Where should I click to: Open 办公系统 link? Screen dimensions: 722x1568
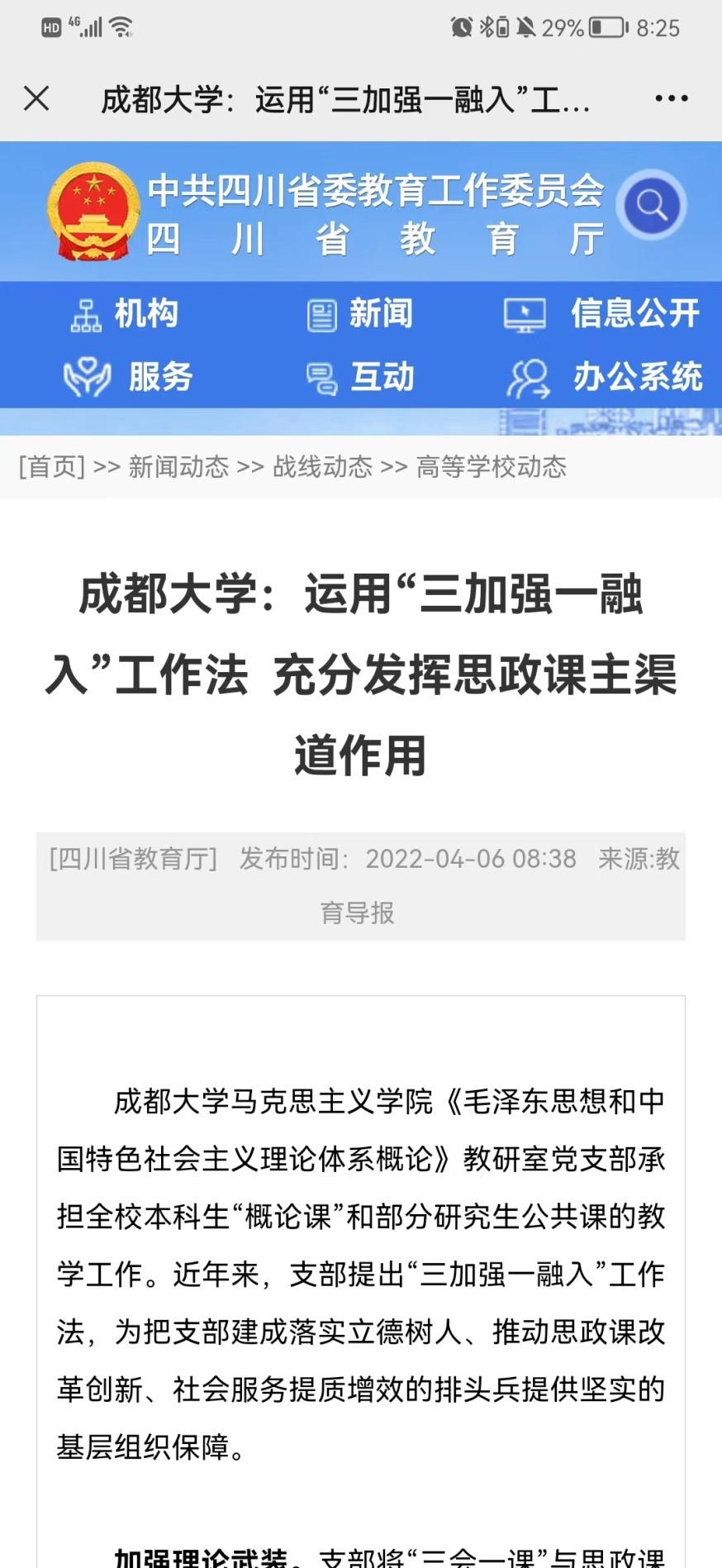605,377
